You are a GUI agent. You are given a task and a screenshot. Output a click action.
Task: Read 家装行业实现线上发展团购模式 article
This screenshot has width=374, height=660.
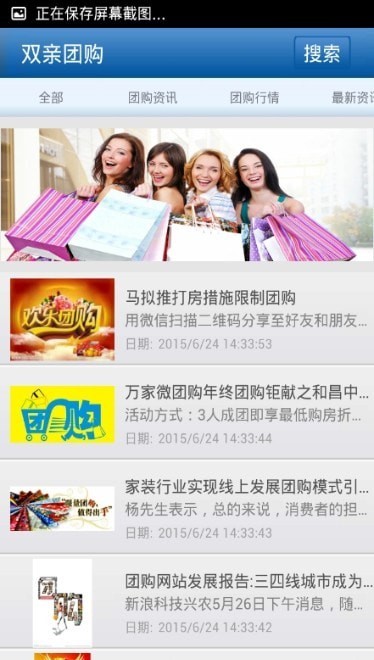point(187,507)
